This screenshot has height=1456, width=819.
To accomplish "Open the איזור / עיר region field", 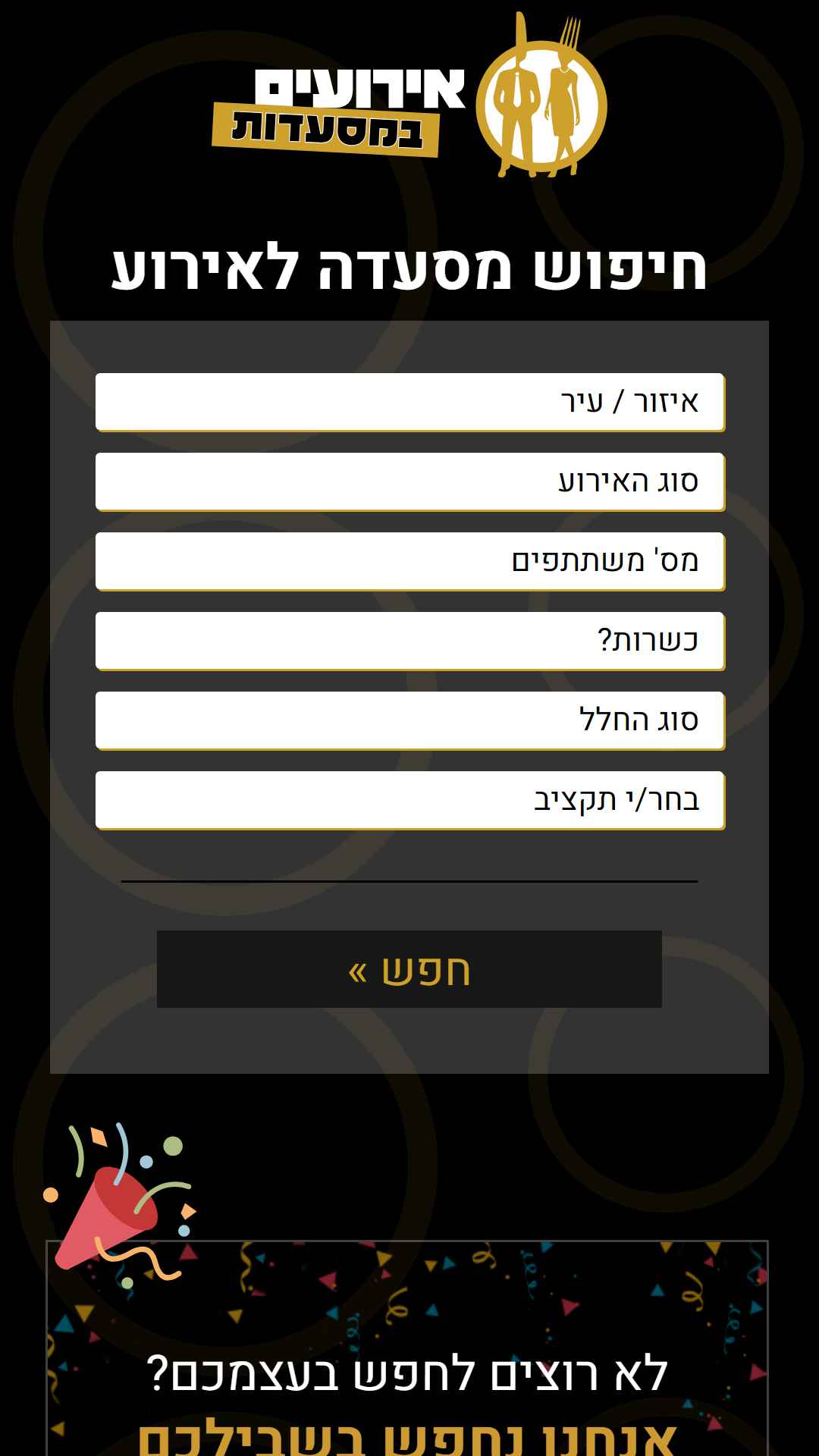I will [409, 402].
